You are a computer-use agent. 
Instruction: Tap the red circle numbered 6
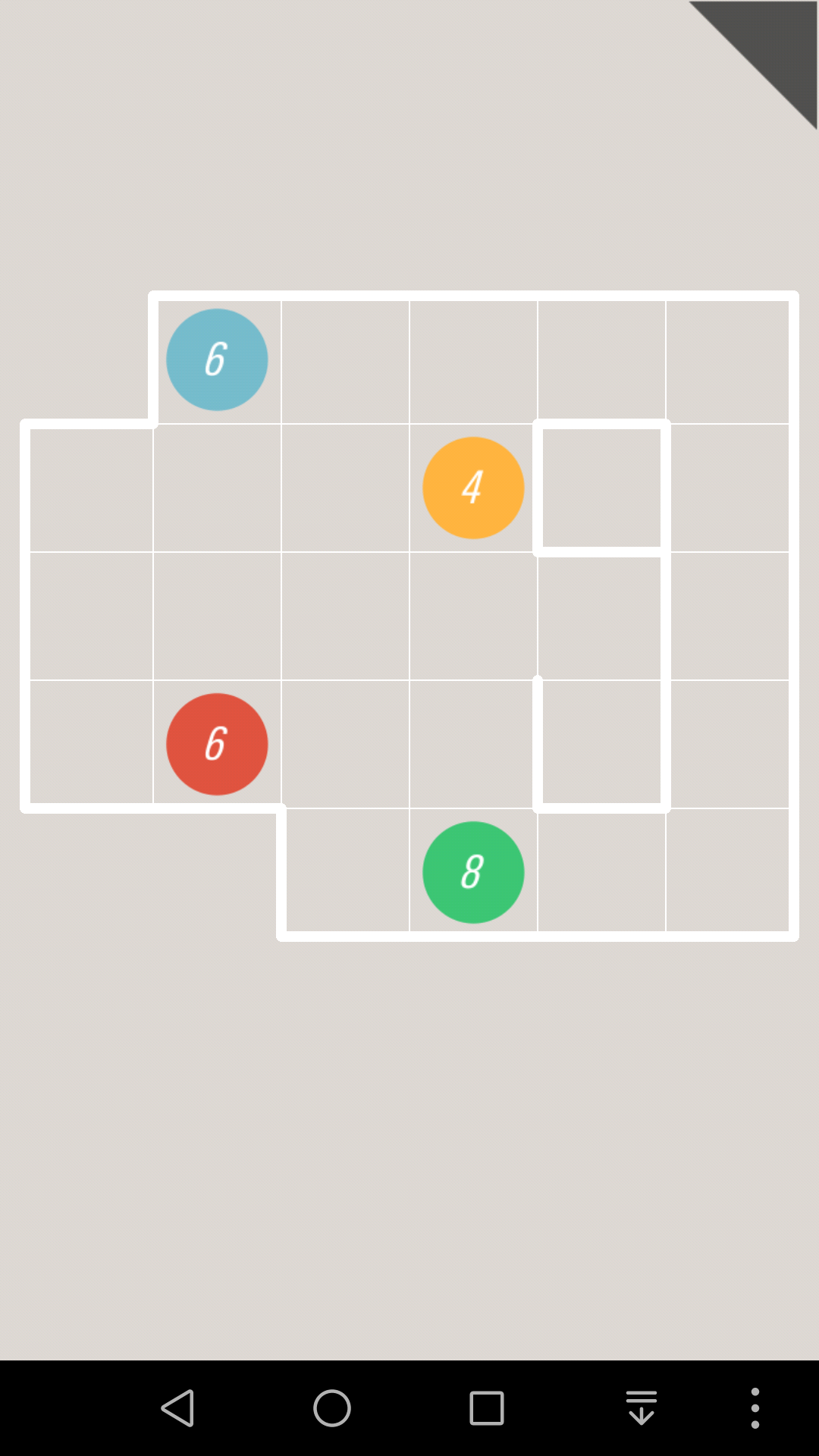point(217,744)
